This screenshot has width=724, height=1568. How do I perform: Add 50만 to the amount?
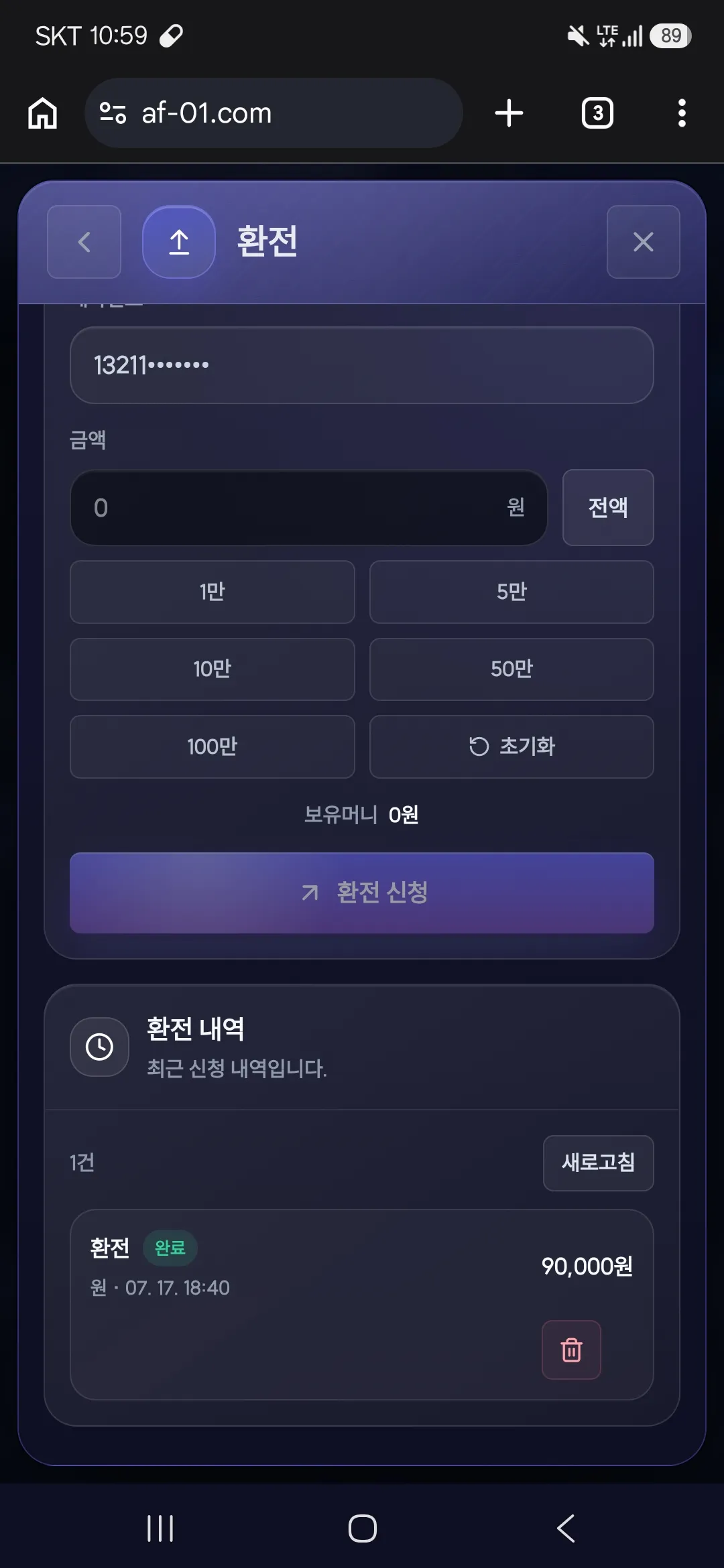click(x=511, y=669)
